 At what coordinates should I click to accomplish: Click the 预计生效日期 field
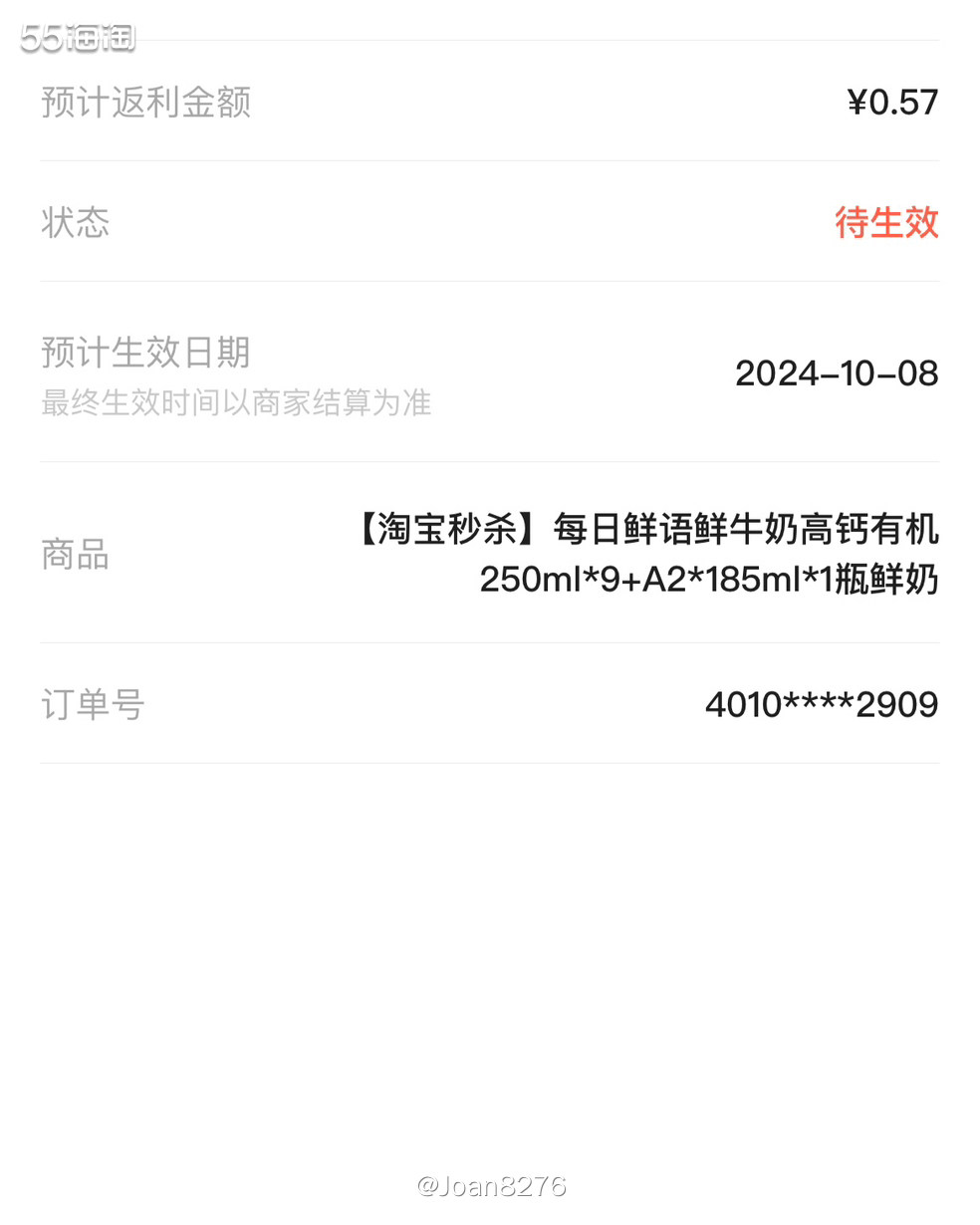[145, 354]
